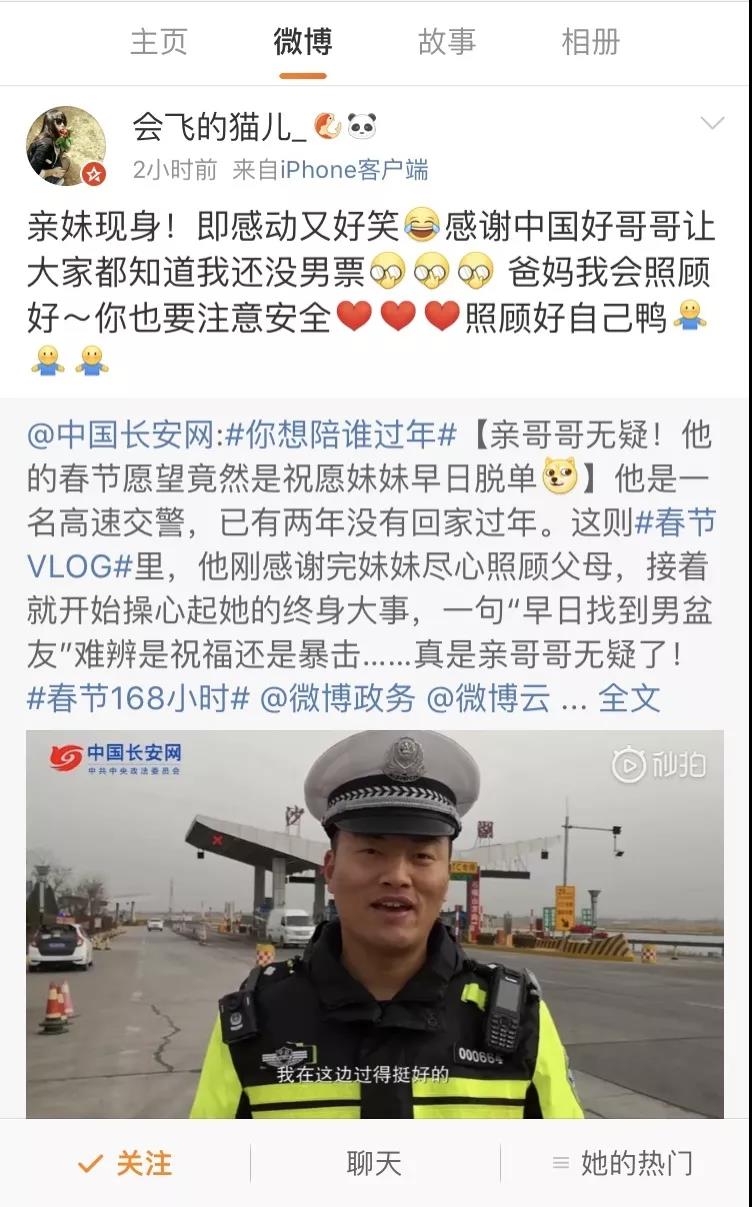
Task: Open the @微博政务 mention
Action: [x=337, y=698]
